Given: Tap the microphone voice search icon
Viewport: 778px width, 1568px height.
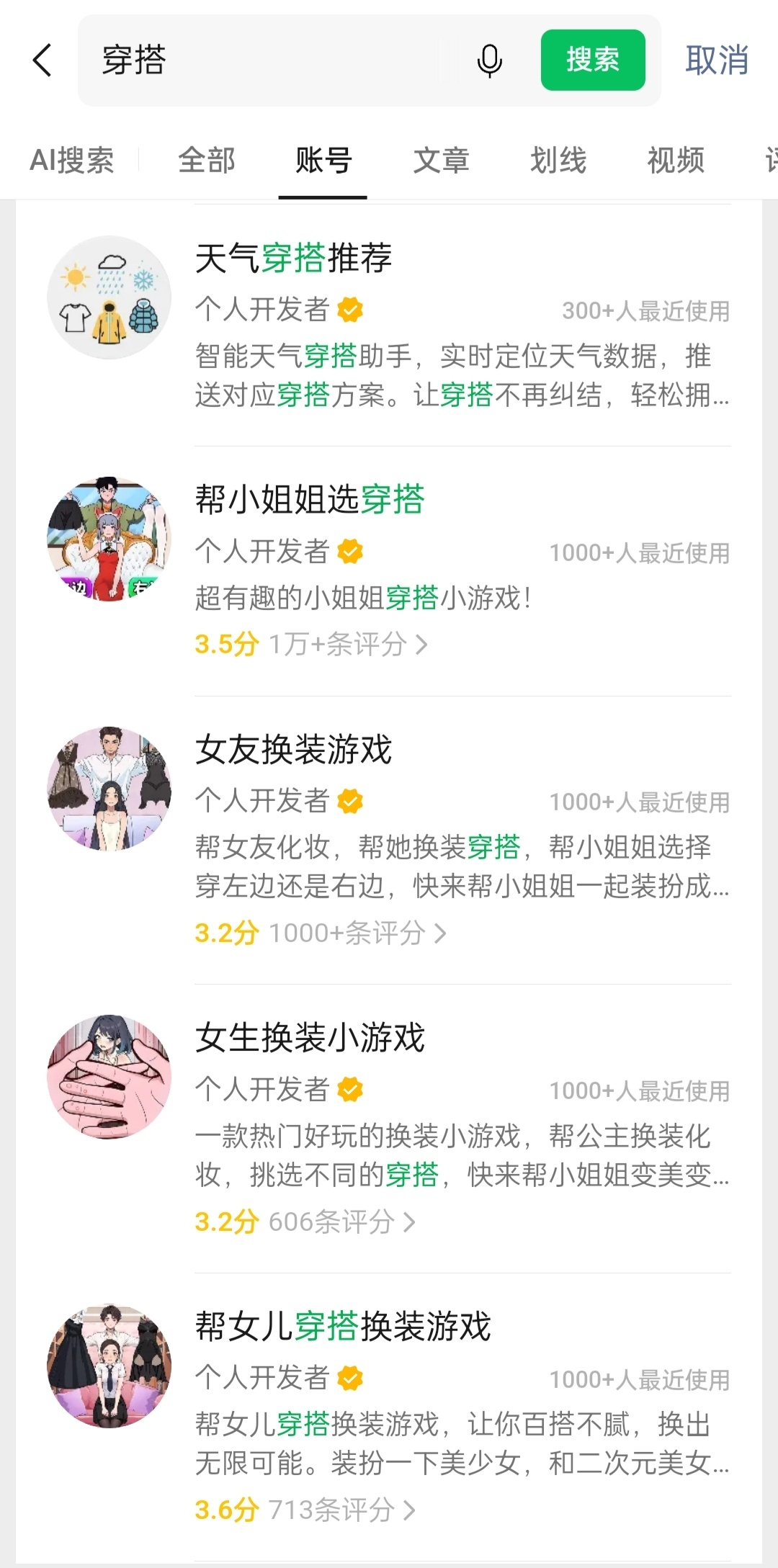Looking at the screenshot, I should pyautogui.click(x=488, y=61).
